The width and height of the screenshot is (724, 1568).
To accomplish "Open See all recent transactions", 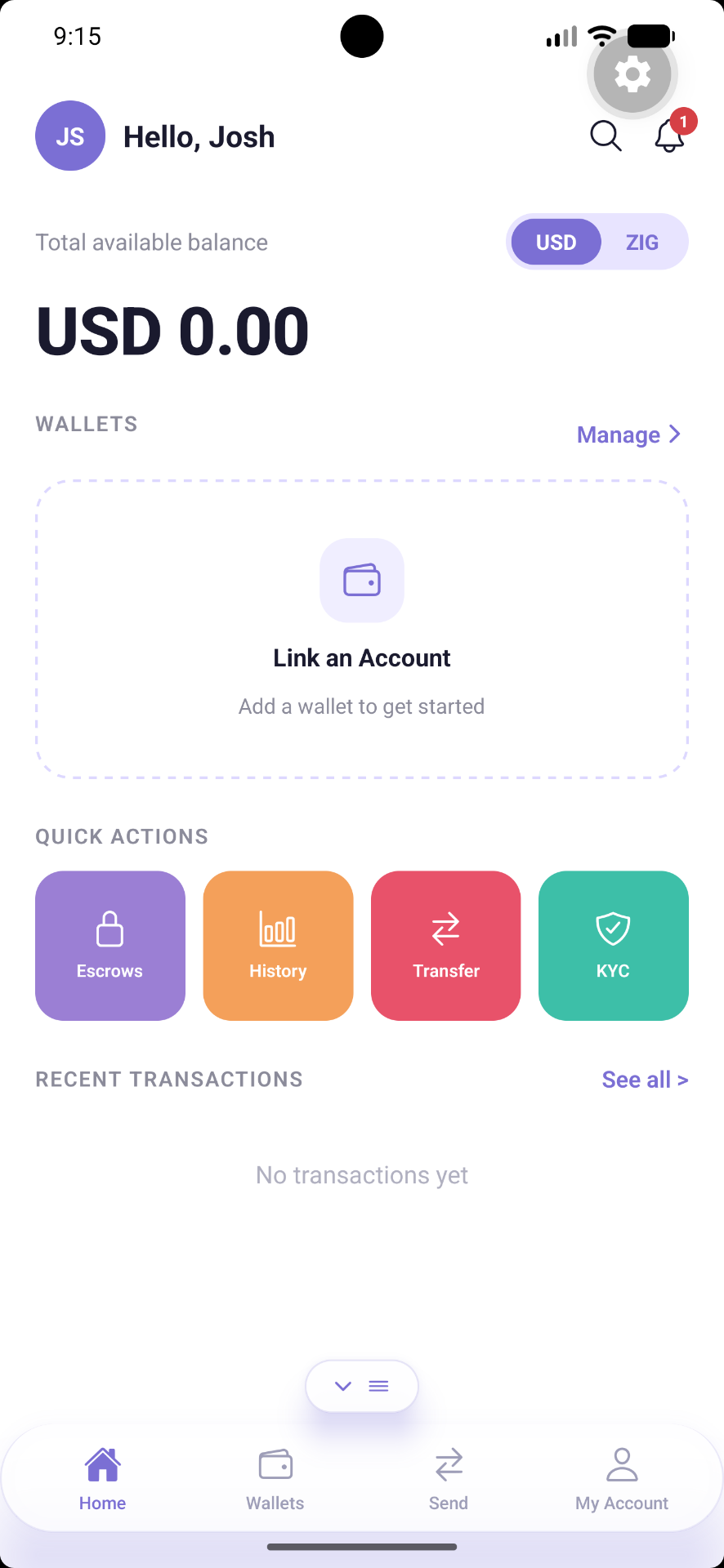I will 645,1079.
